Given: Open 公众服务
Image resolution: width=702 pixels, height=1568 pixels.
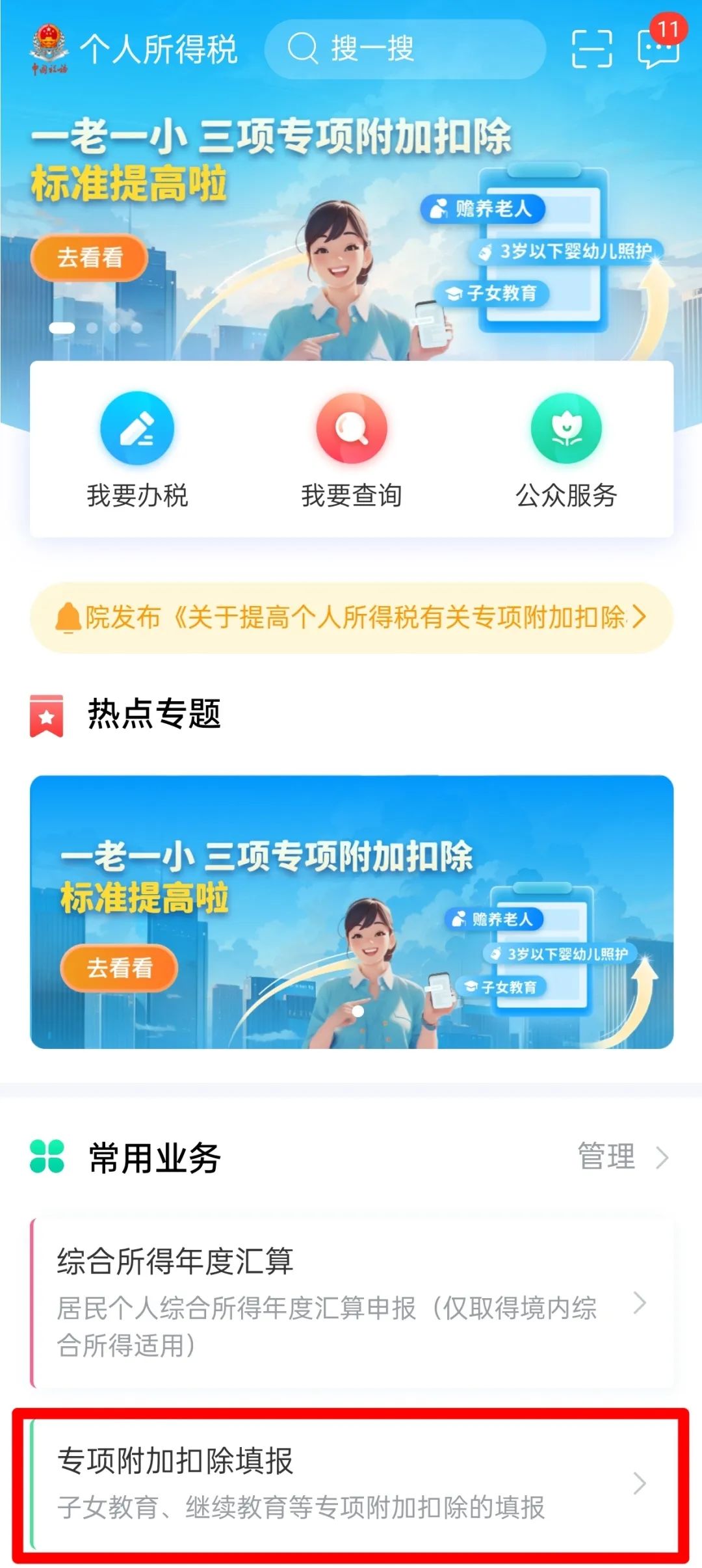Looking at the screenshot, I should (566, 450).
